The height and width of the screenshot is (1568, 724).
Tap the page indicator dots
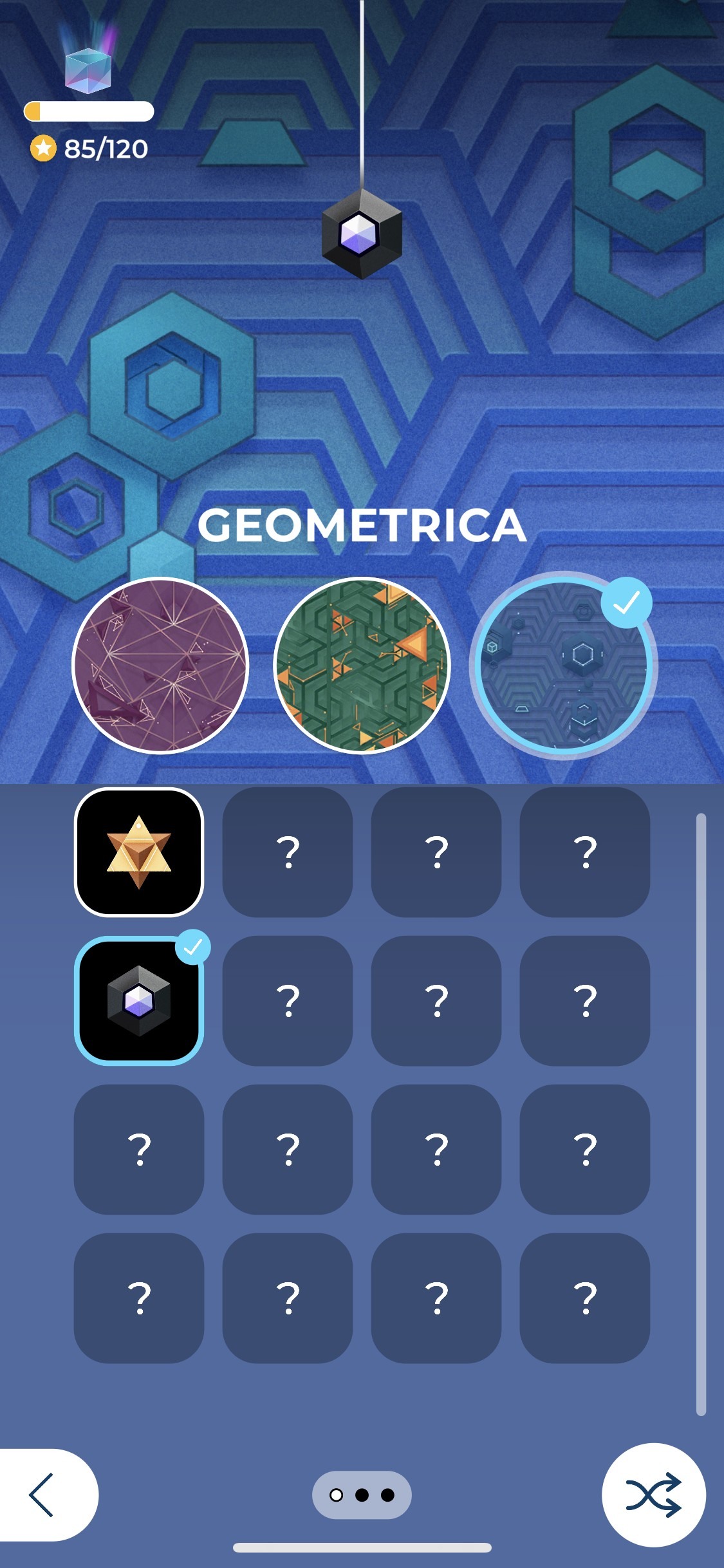point(362,1495)
